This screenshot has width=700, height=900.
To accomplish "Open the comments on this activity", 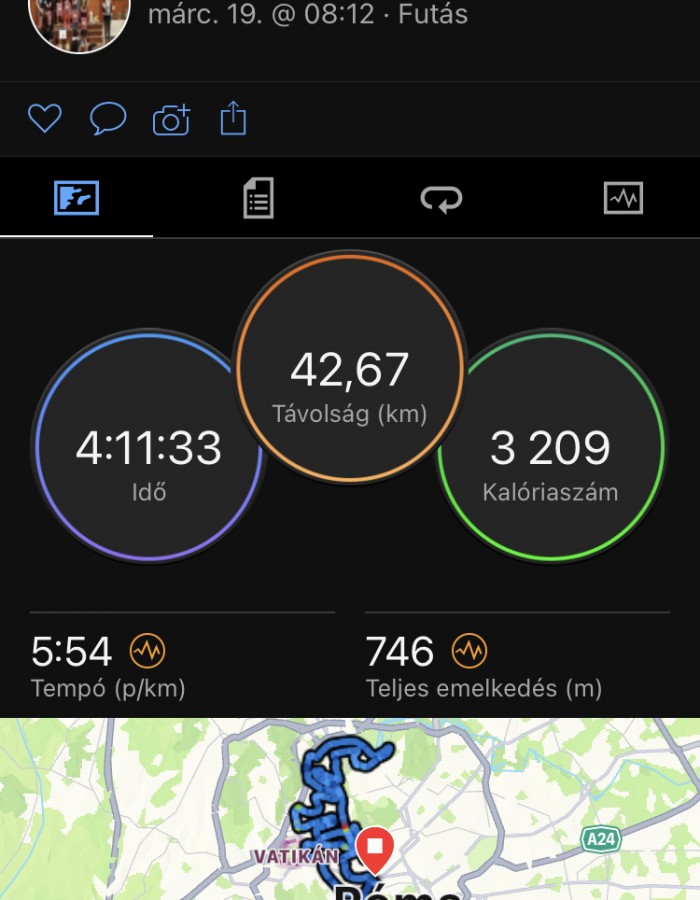I will click(x=107, y=120).
